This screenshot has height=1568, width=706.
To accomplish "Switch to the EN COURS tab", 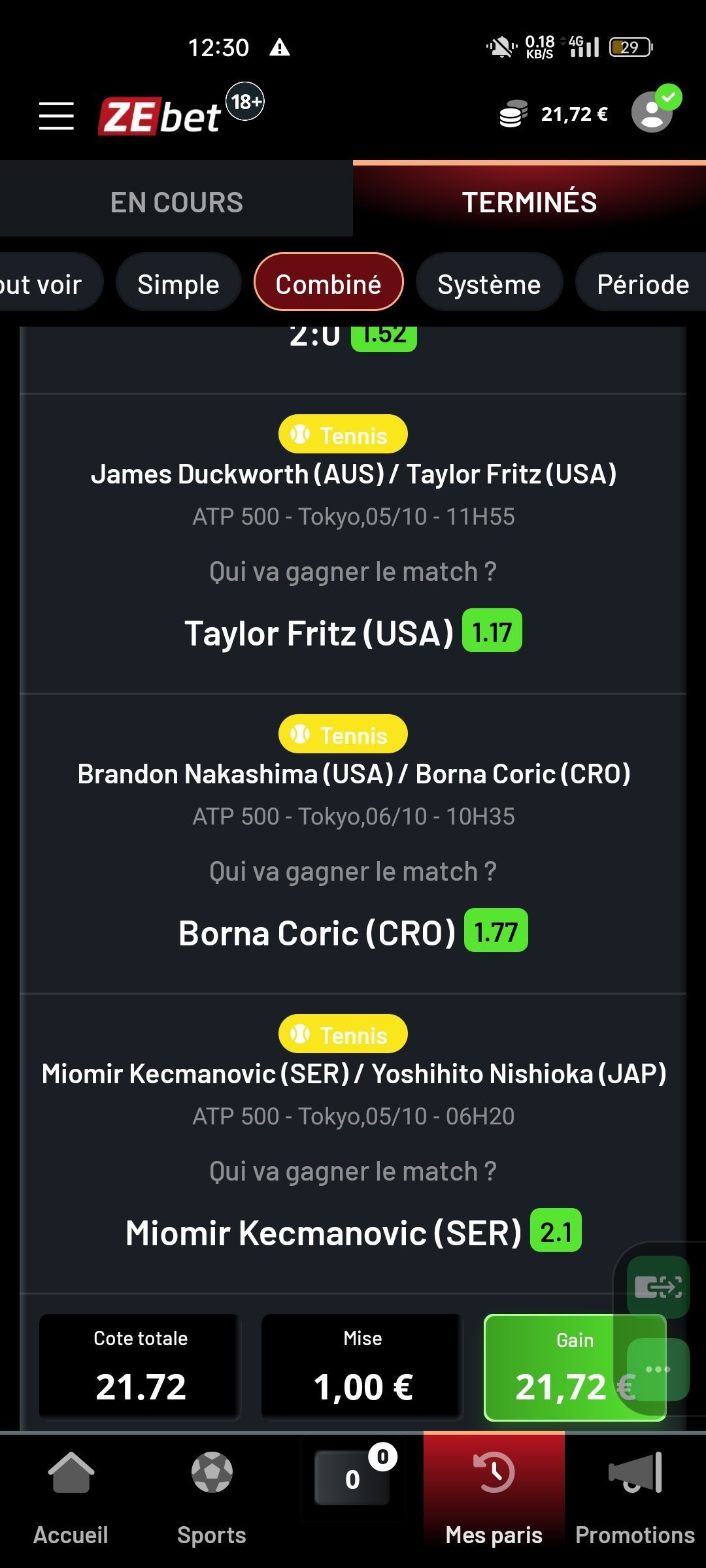I will pos(176,201).
